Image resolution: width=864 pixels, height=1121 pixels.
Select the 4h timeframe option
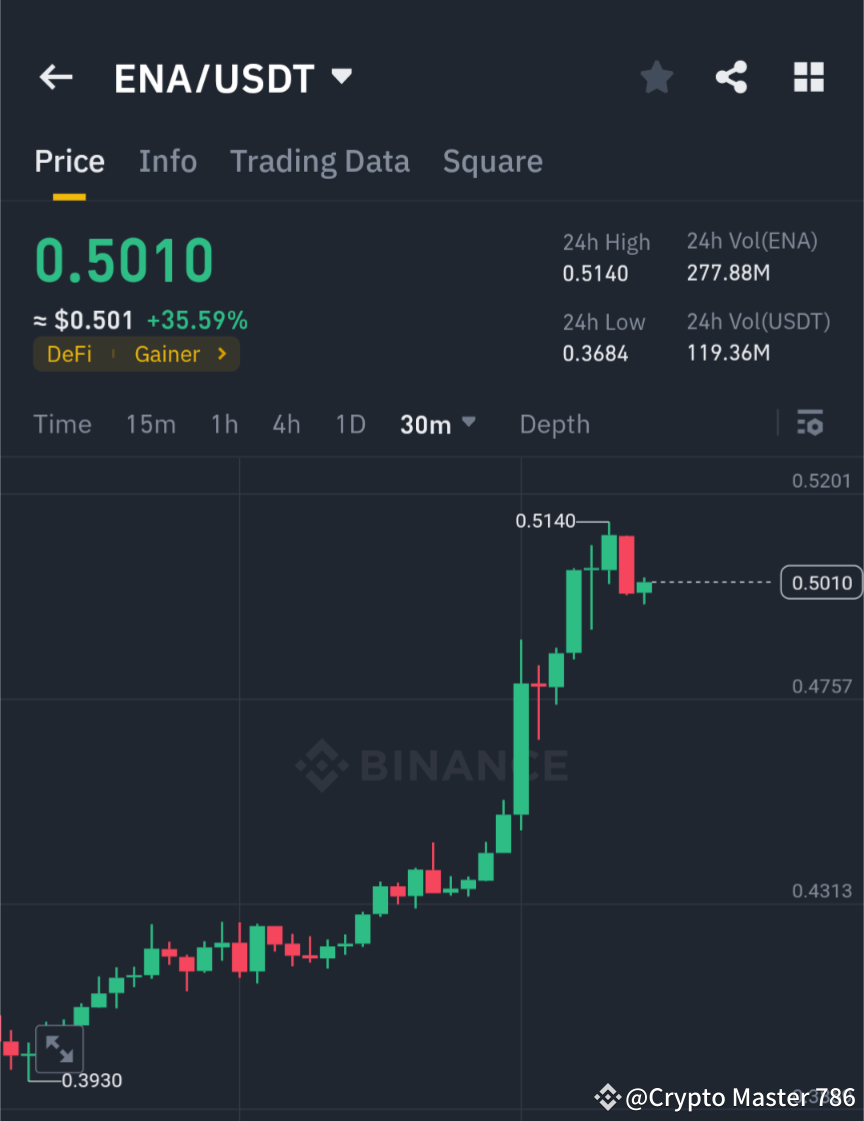(286, 424)
